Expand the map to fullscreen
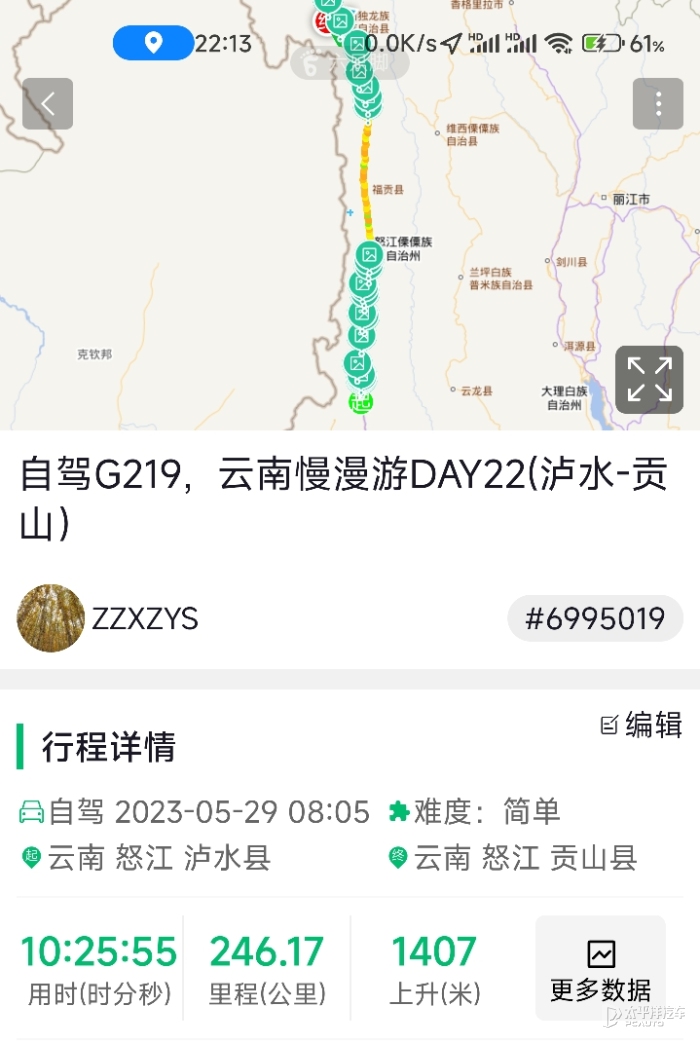700x1043 pixels. click(x=649, y=380)
